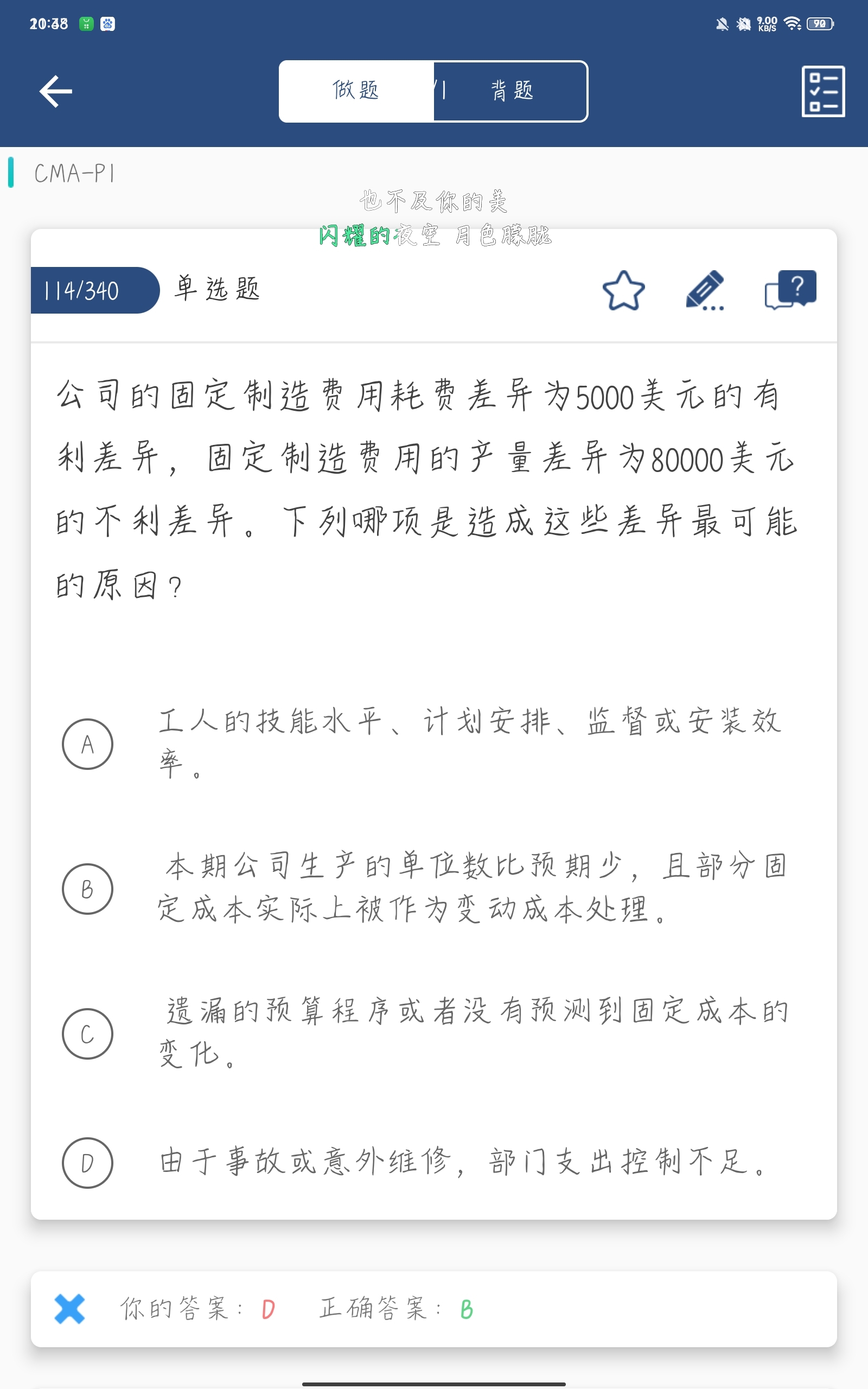
Task: Switch to the 背题 tab
Action: (511, 91)
